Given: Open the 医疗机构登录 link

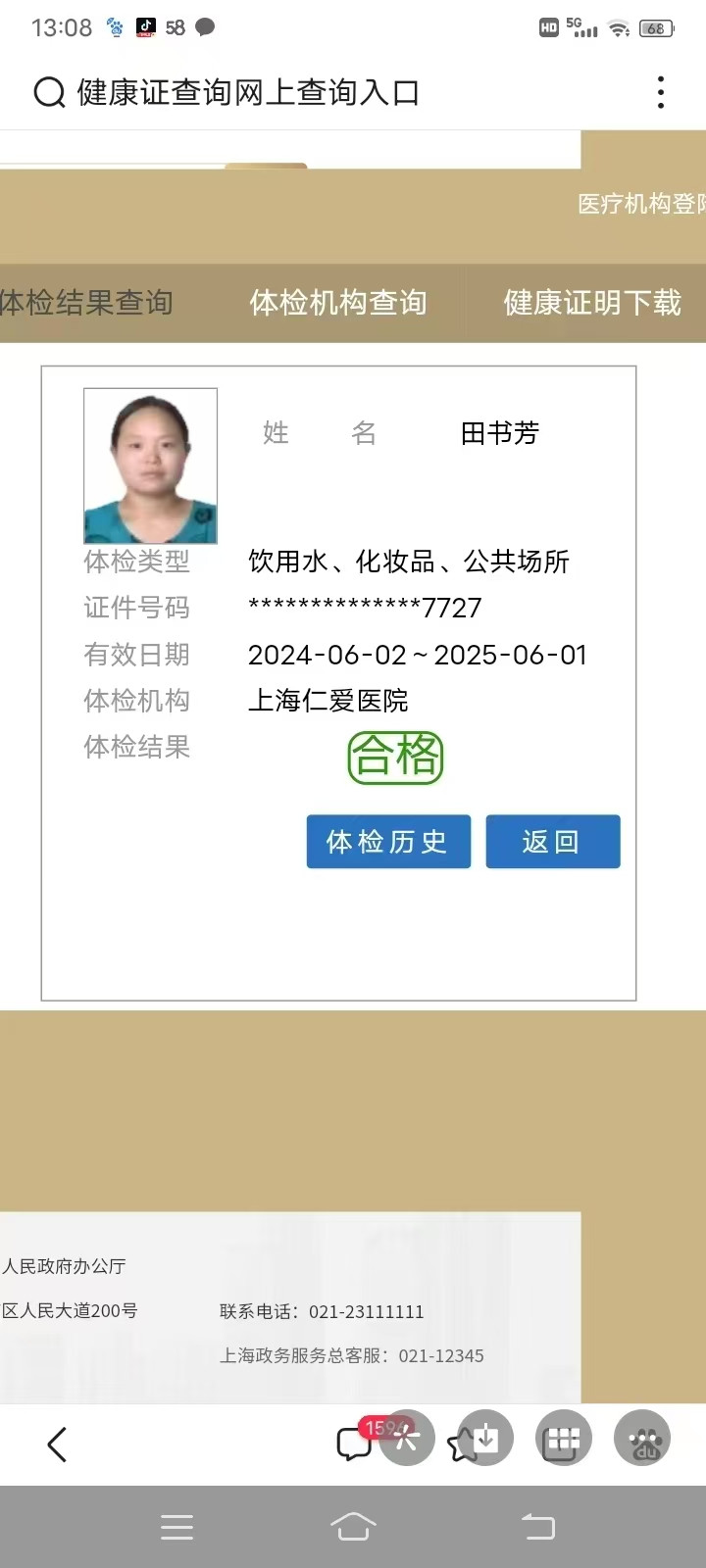Looking at the screenshot, I should point(639,204).
